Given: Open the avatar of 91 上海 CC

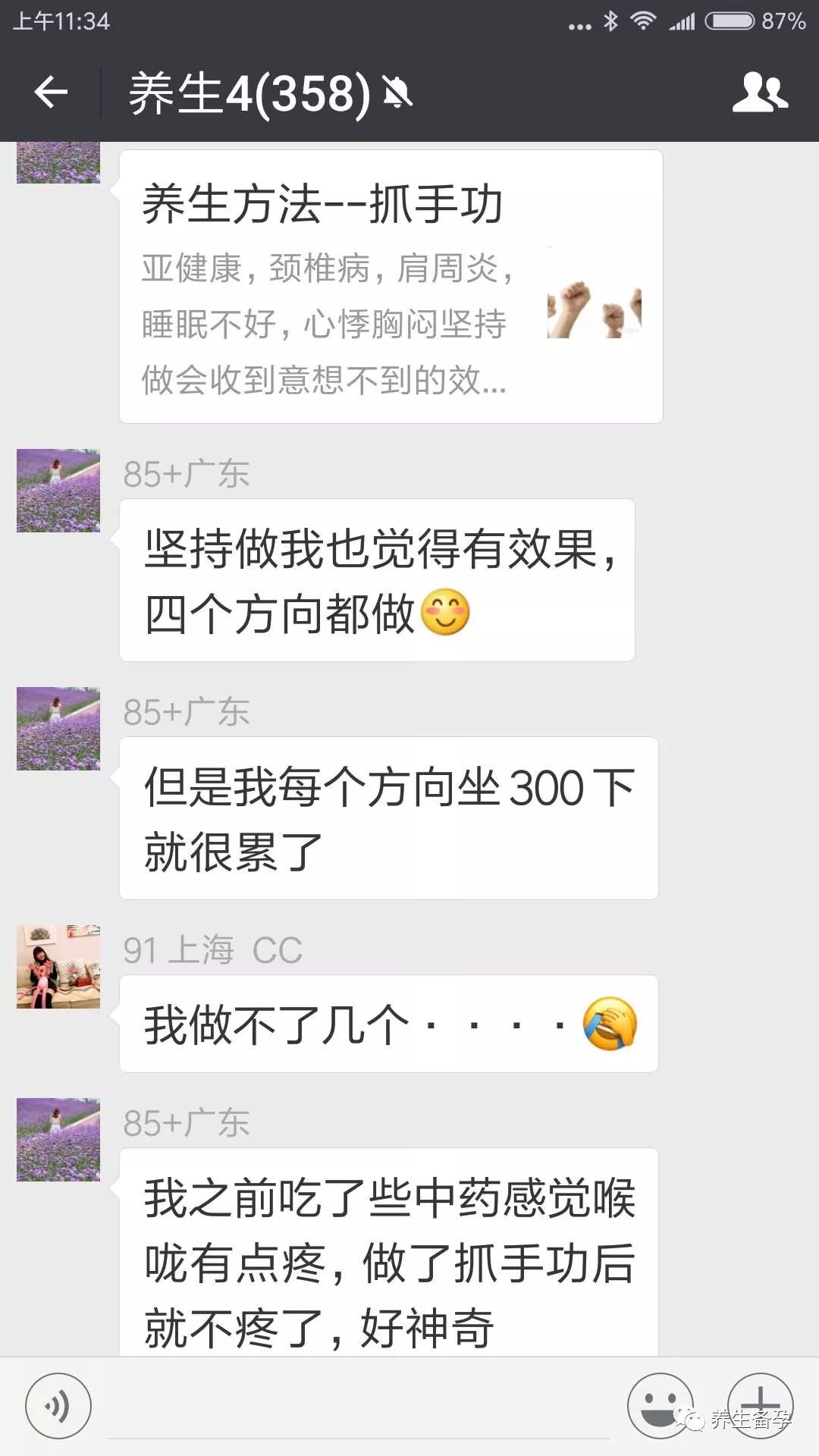Looking at the screenshot, I should click(x=58, y=966).
